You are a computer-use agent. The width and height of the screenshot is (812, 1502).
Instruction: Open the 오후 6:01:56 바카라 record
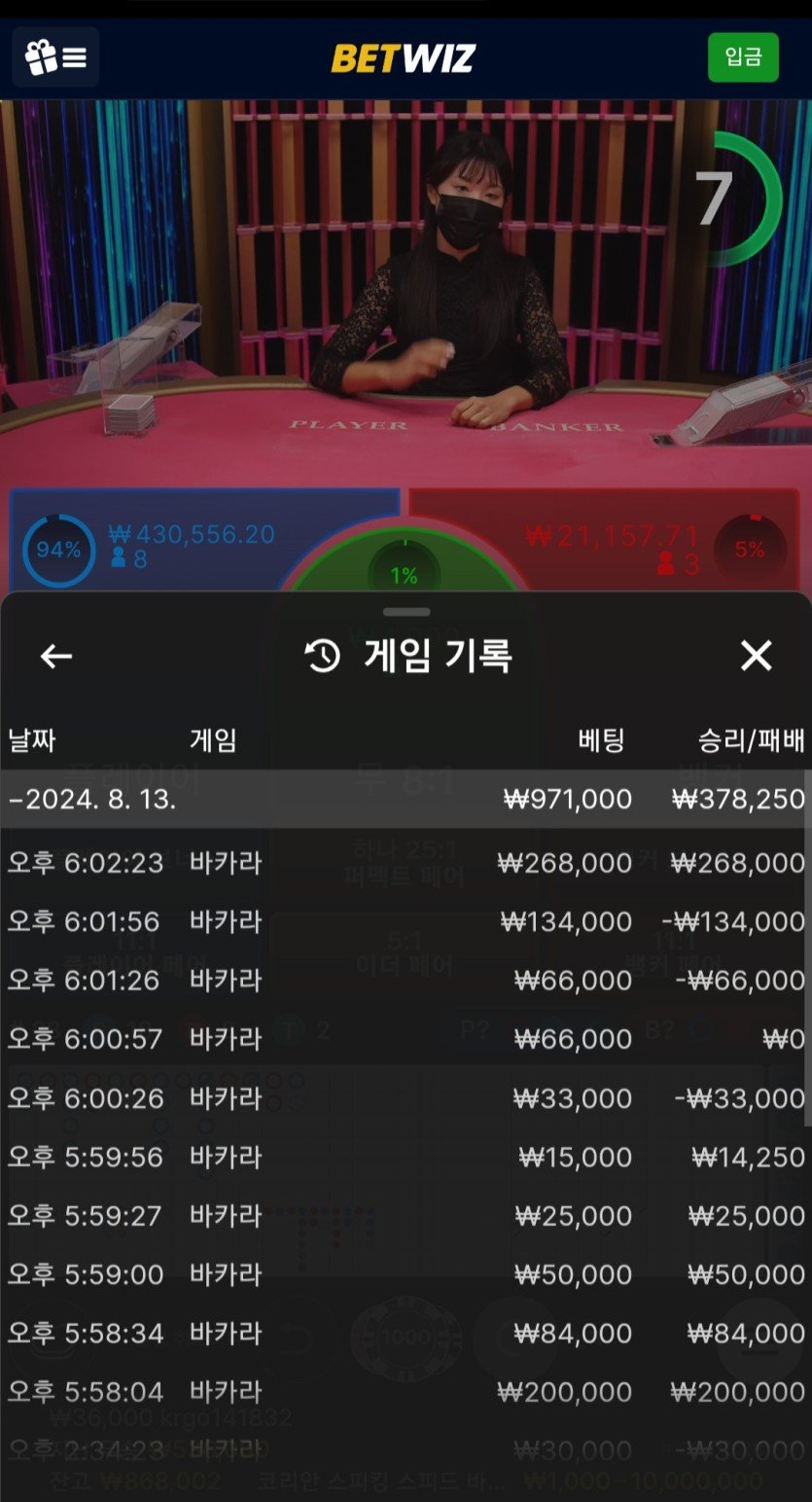coord(406,921)
